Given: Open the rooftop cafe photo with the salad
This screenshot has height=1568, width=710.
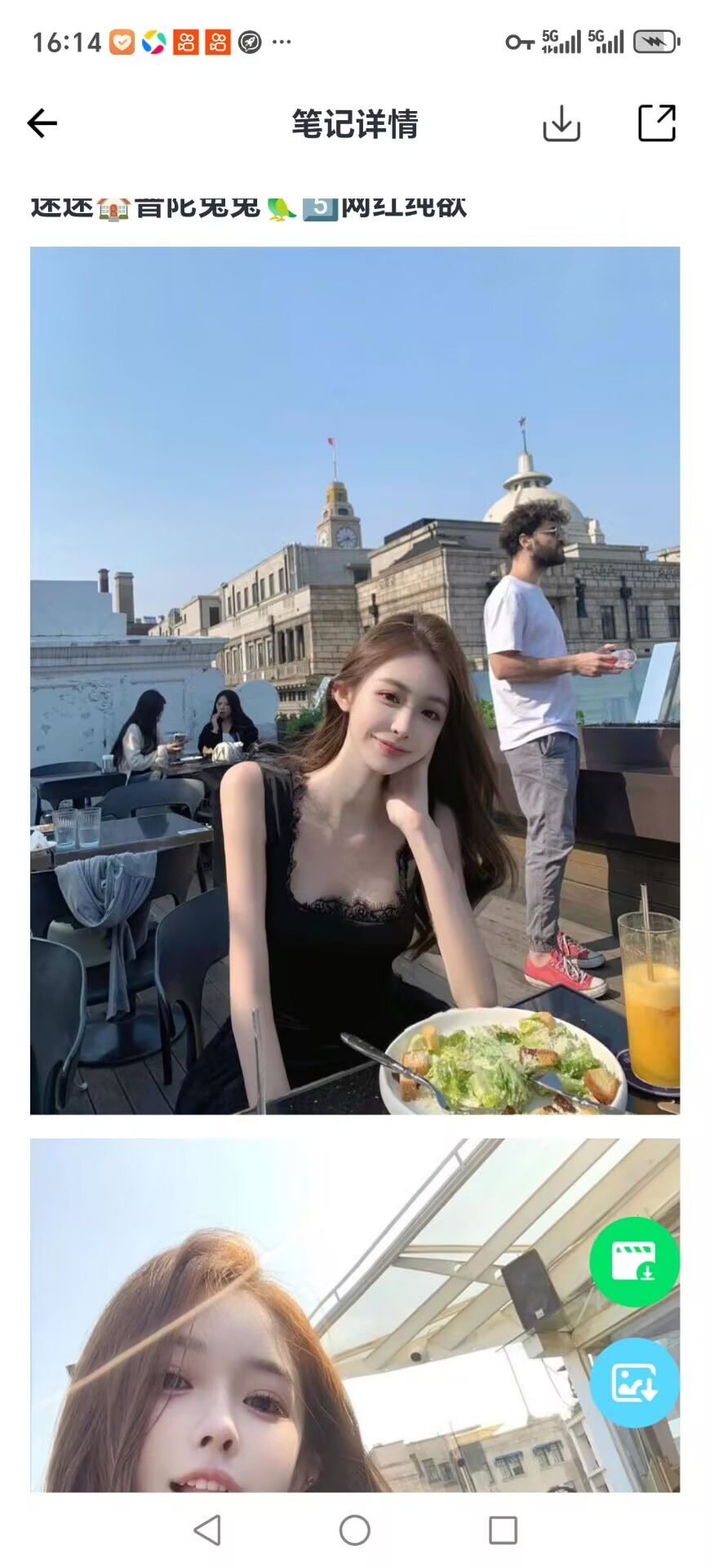Looking at the screenshot, I should [x=355, y=679].
